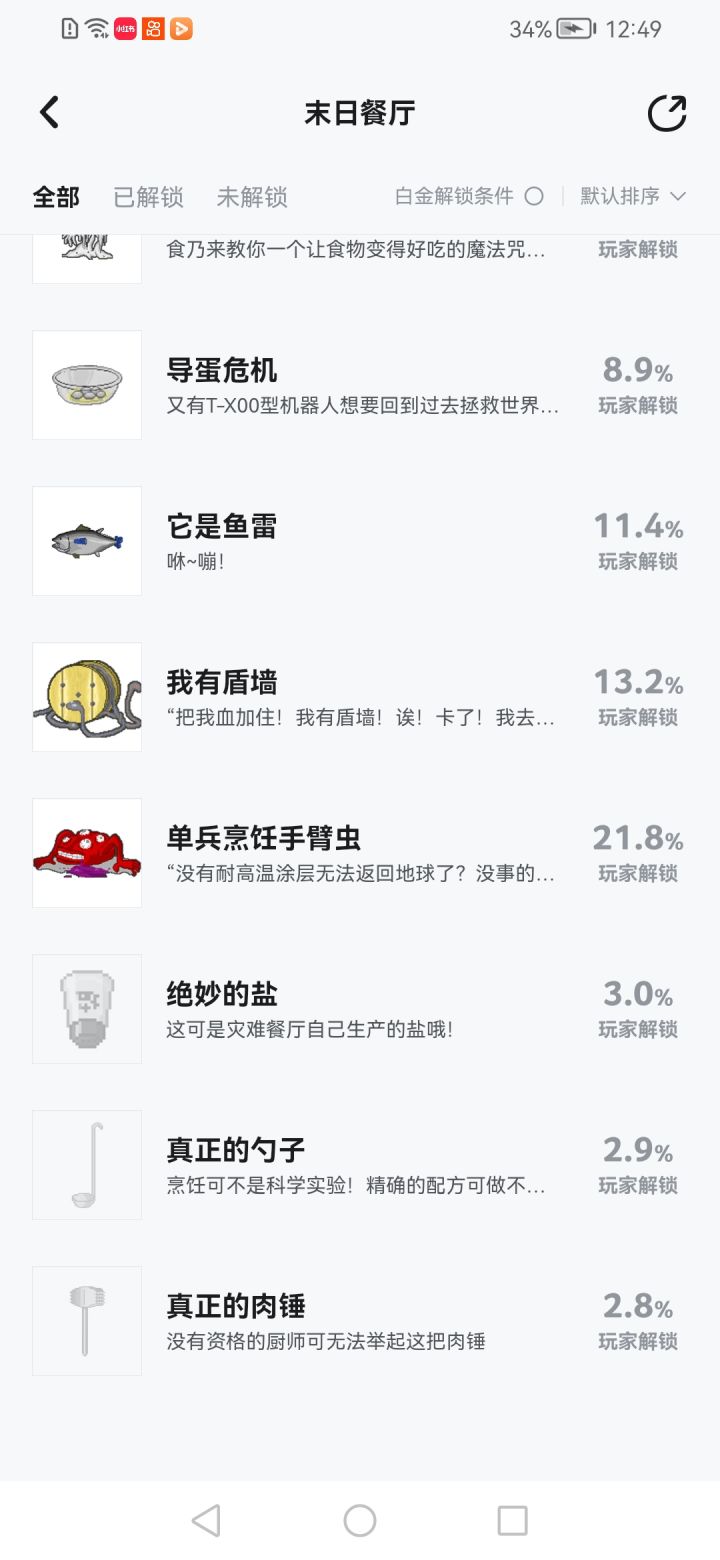
Task: Open the 导蛋危机 achievement
Action: click(360, 385)
